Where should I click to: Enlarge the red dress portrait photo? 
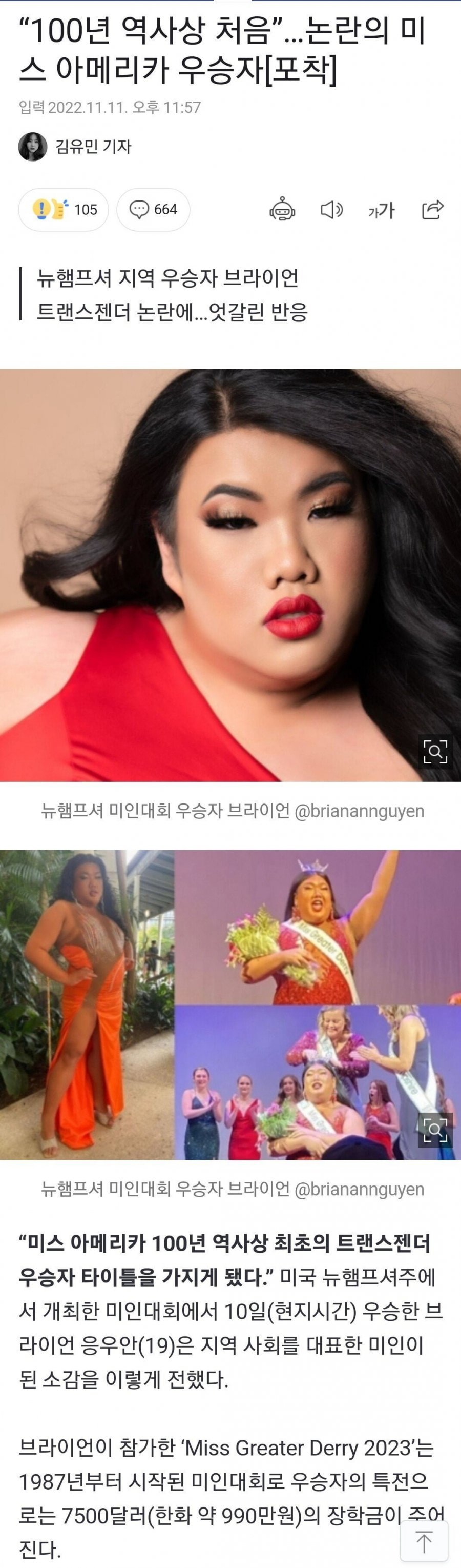coord(435,752)
